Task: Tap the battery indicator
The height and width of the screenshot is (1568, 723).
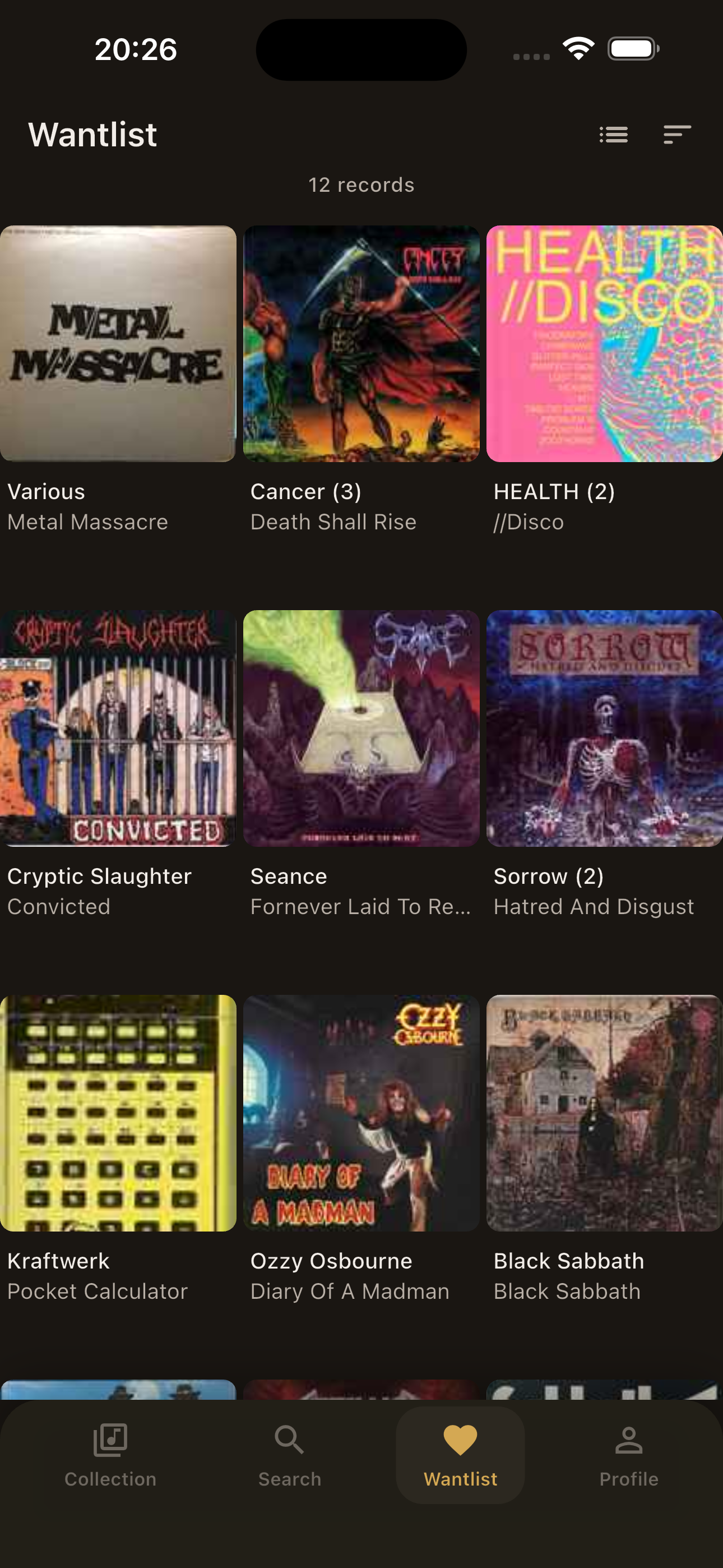Action: coord(633,49)
